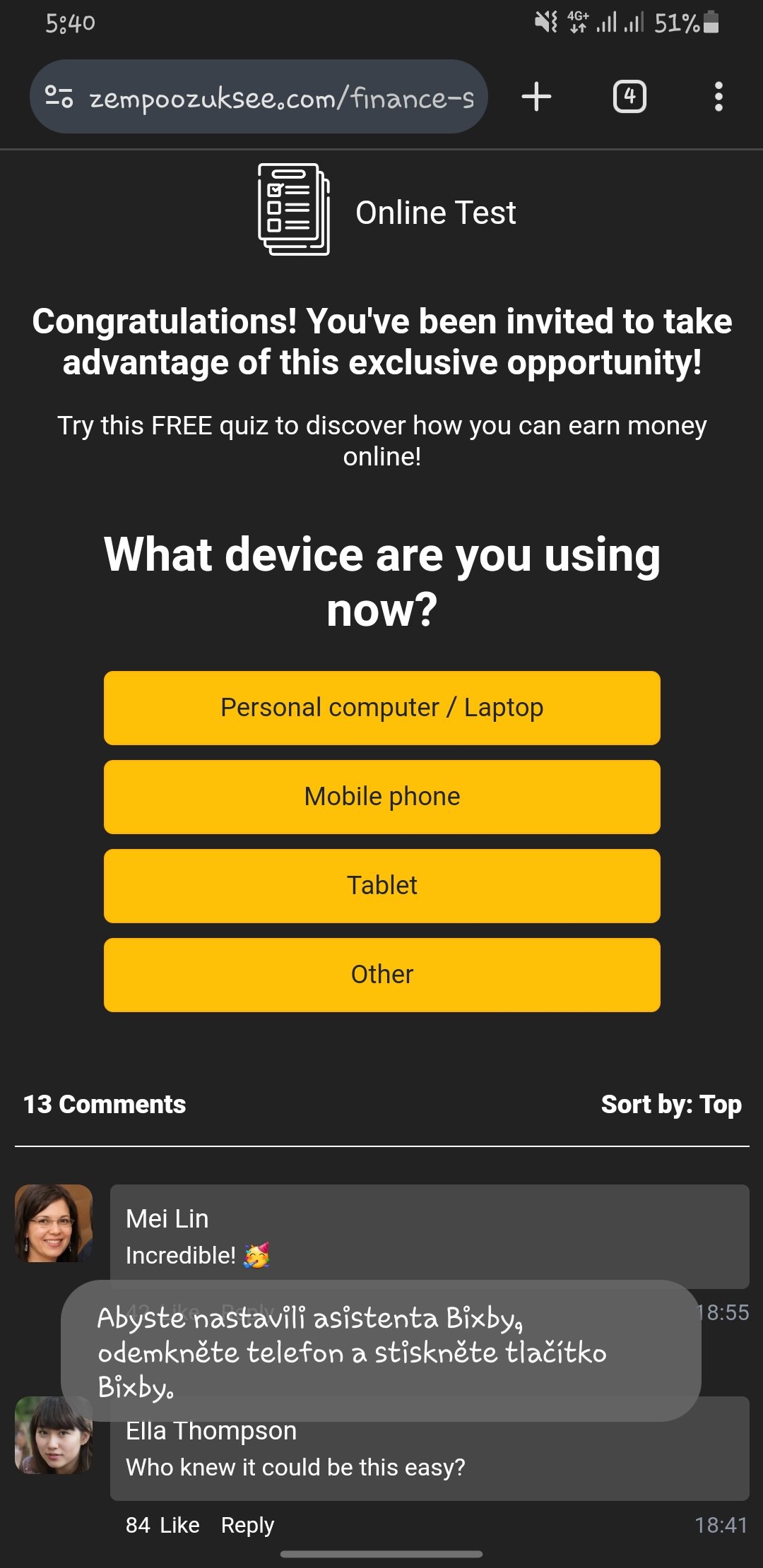Tap the browser address bar
This screenshot has width=763, height=1568.
coord(283,97)
